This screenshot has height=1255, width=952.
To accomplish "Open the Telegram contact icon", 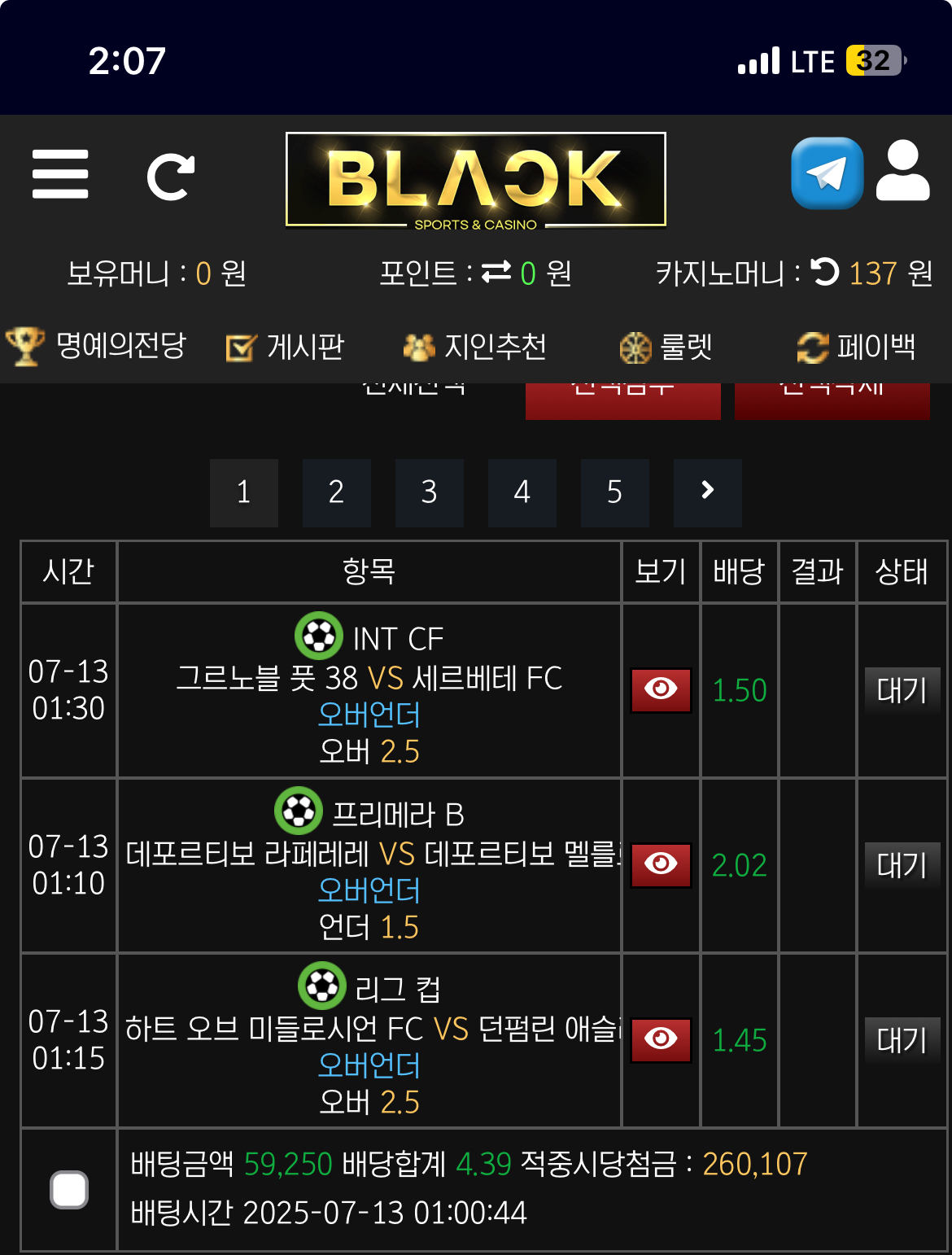I will coord(827,173).
